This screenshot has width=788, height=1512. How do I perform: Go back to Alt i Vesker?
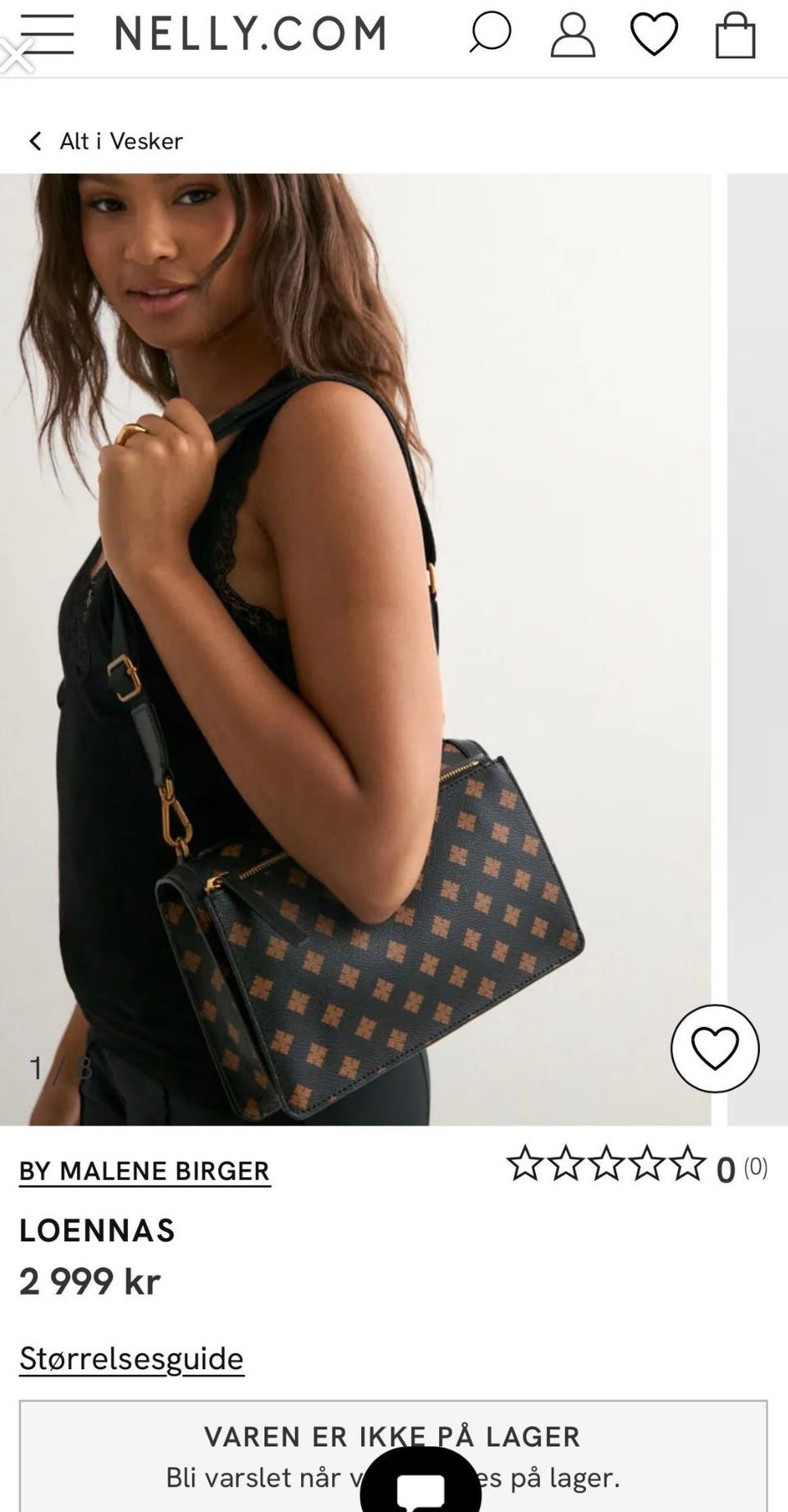[x=105, y=141]
